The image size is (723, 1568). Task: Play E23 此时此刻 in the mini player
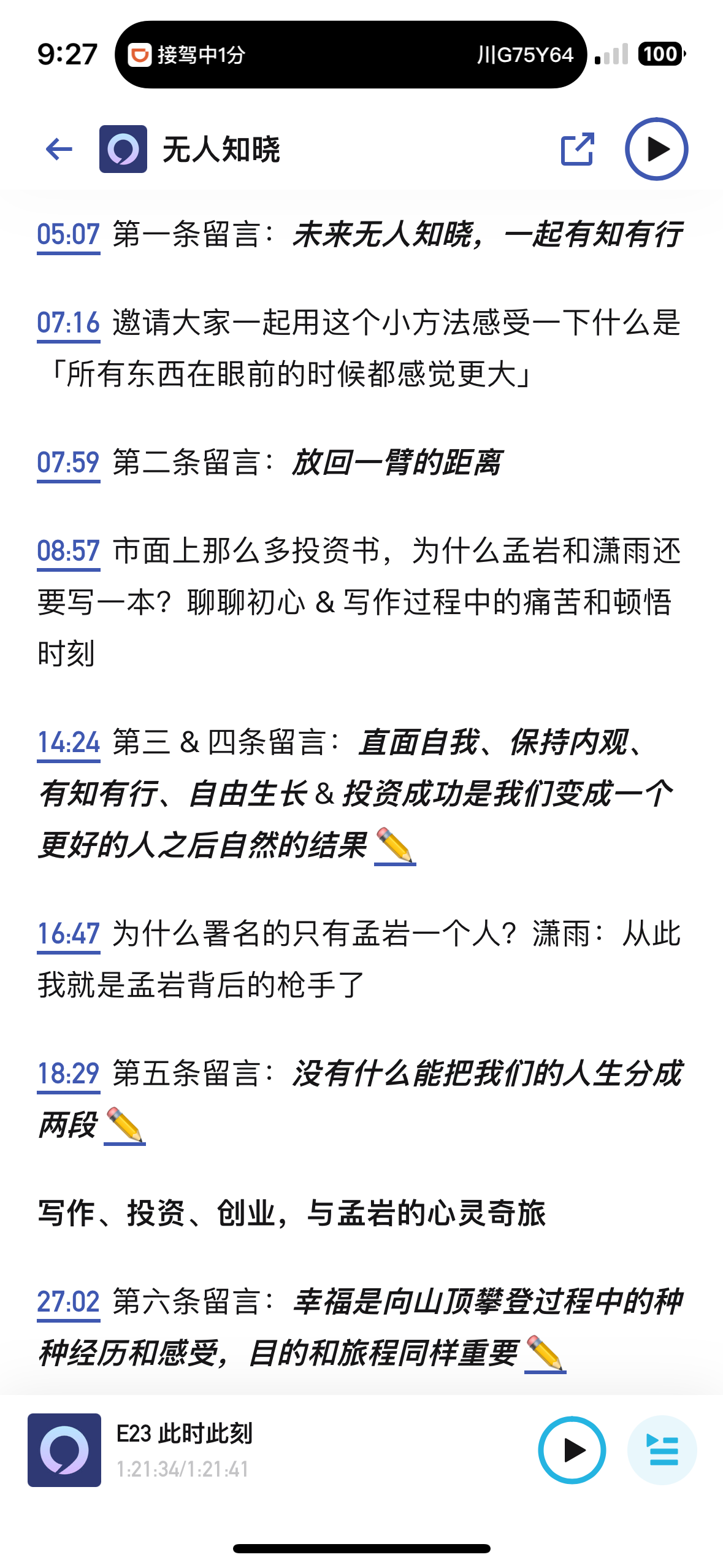[572, 1450]
